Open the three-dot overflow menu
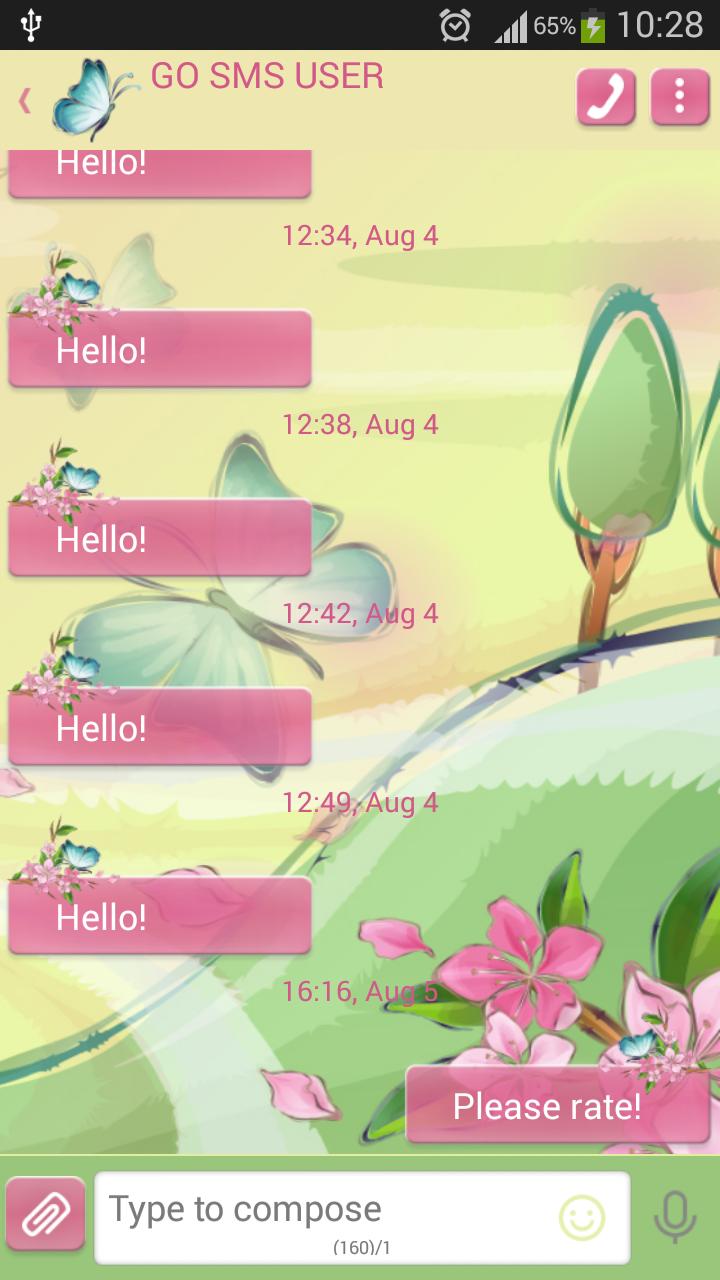 pos(680,97)
